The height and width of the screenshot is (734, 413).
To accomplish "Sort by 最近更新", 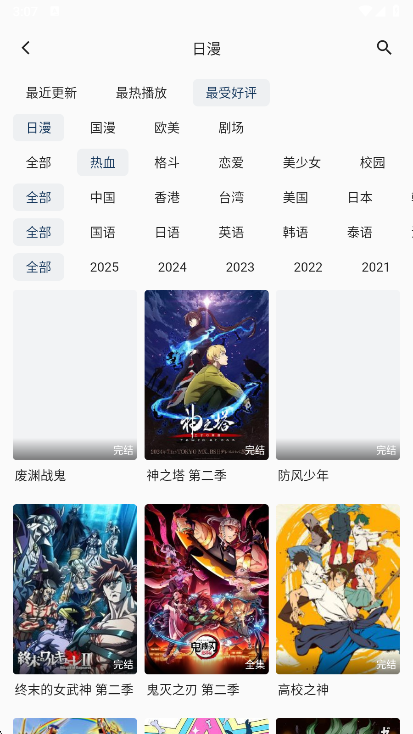I will click(51, 93).
